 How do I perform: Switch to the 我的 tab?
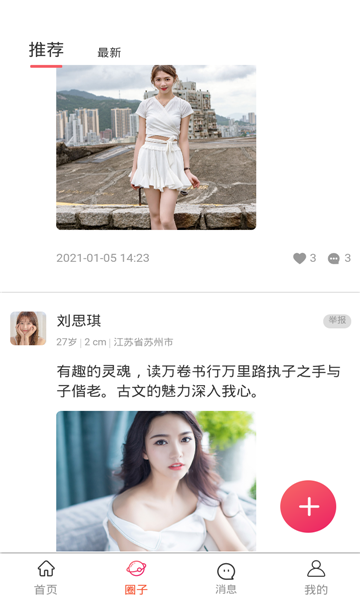pyautogui.click(x=316, y=577)
